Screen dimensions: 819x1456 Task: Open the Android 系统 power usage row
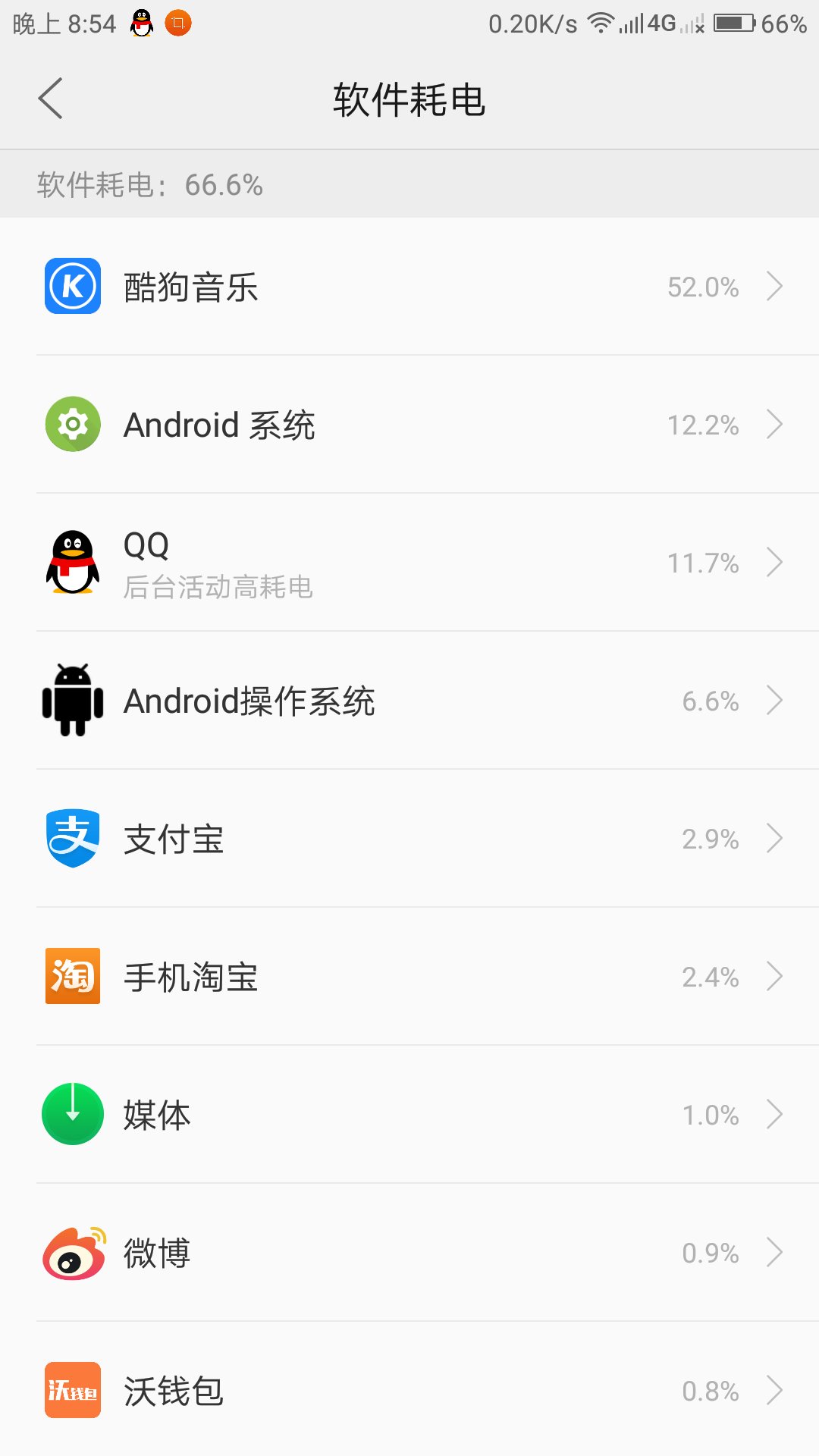pos(409,425)
